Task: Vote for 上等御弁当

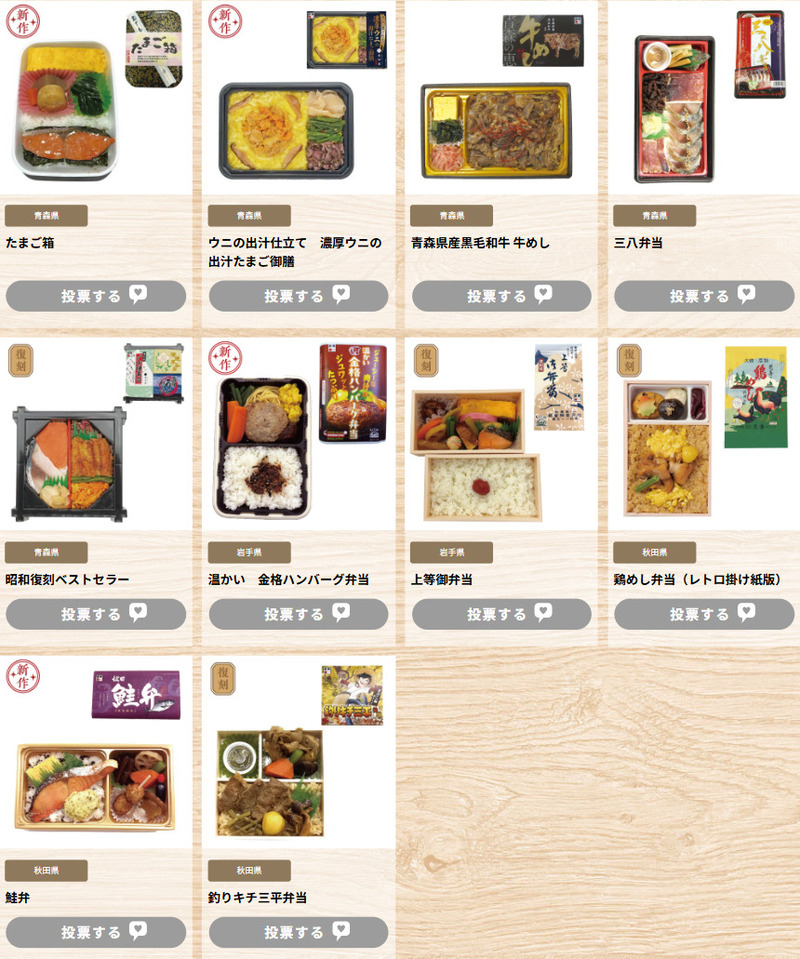Action: click(501, 614)
